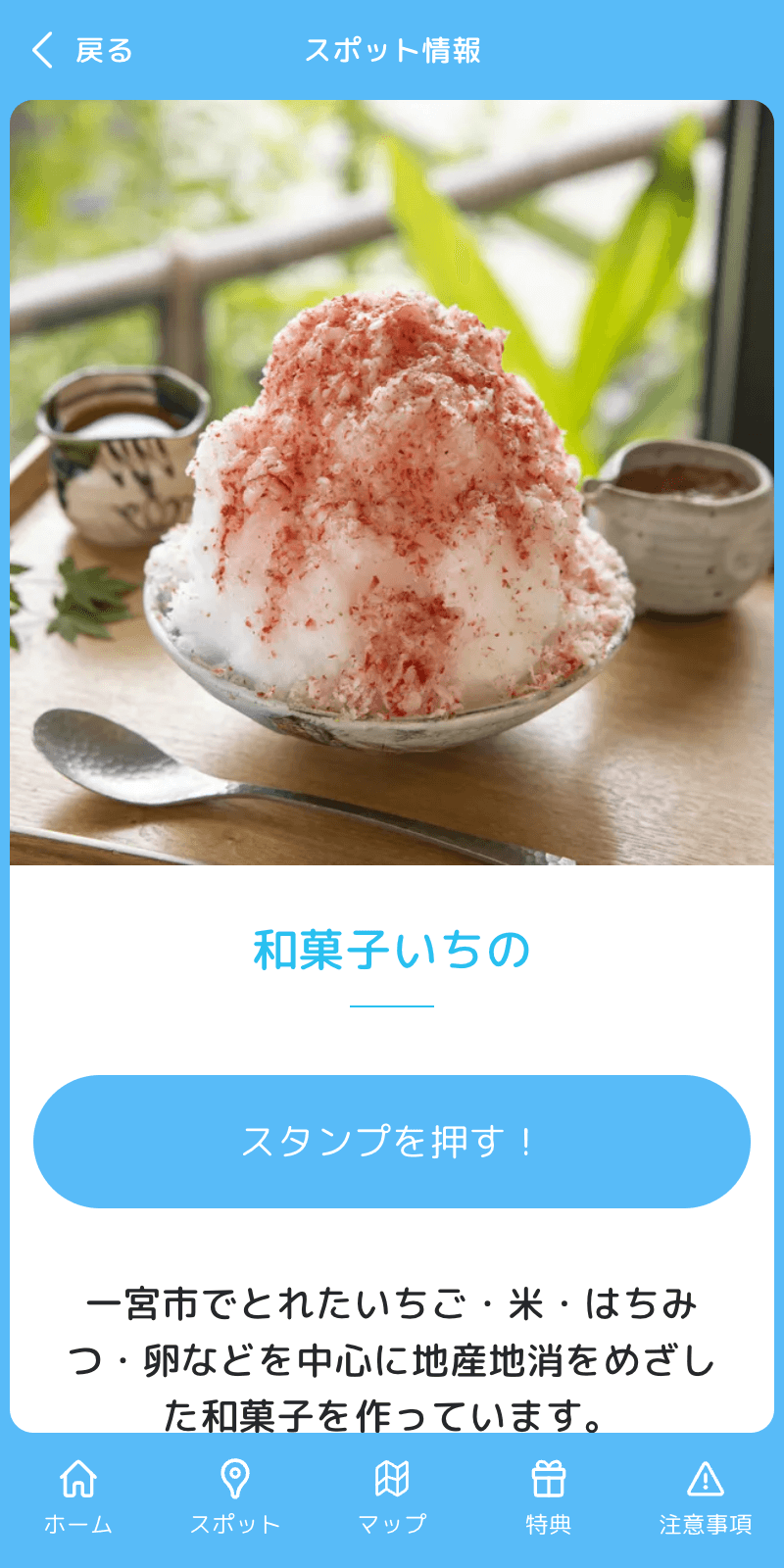Viewport: 784px width, 1568px height.
Task: Tap the divider line below the spot name
Action: point(392,1005)
